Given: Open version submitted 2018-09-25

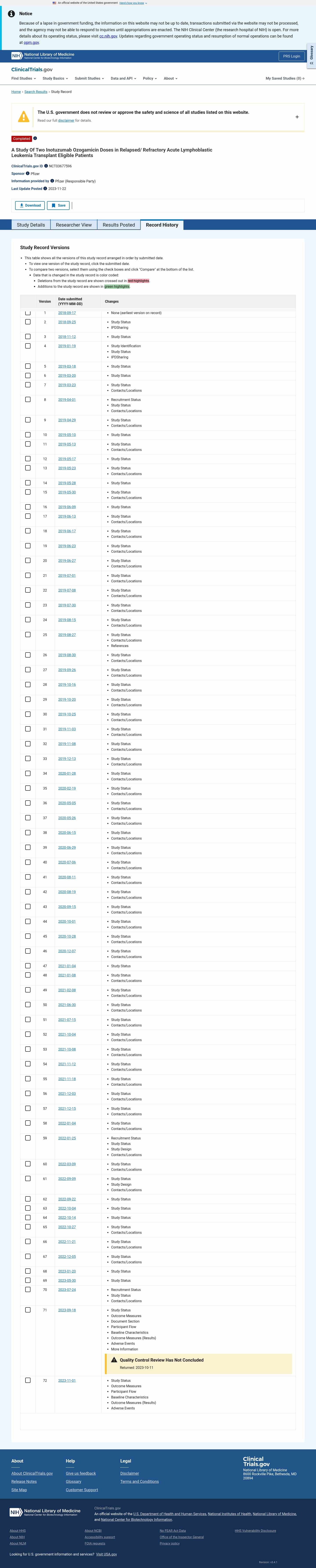Looking at the screenshot, I should [x=67, y=322].
